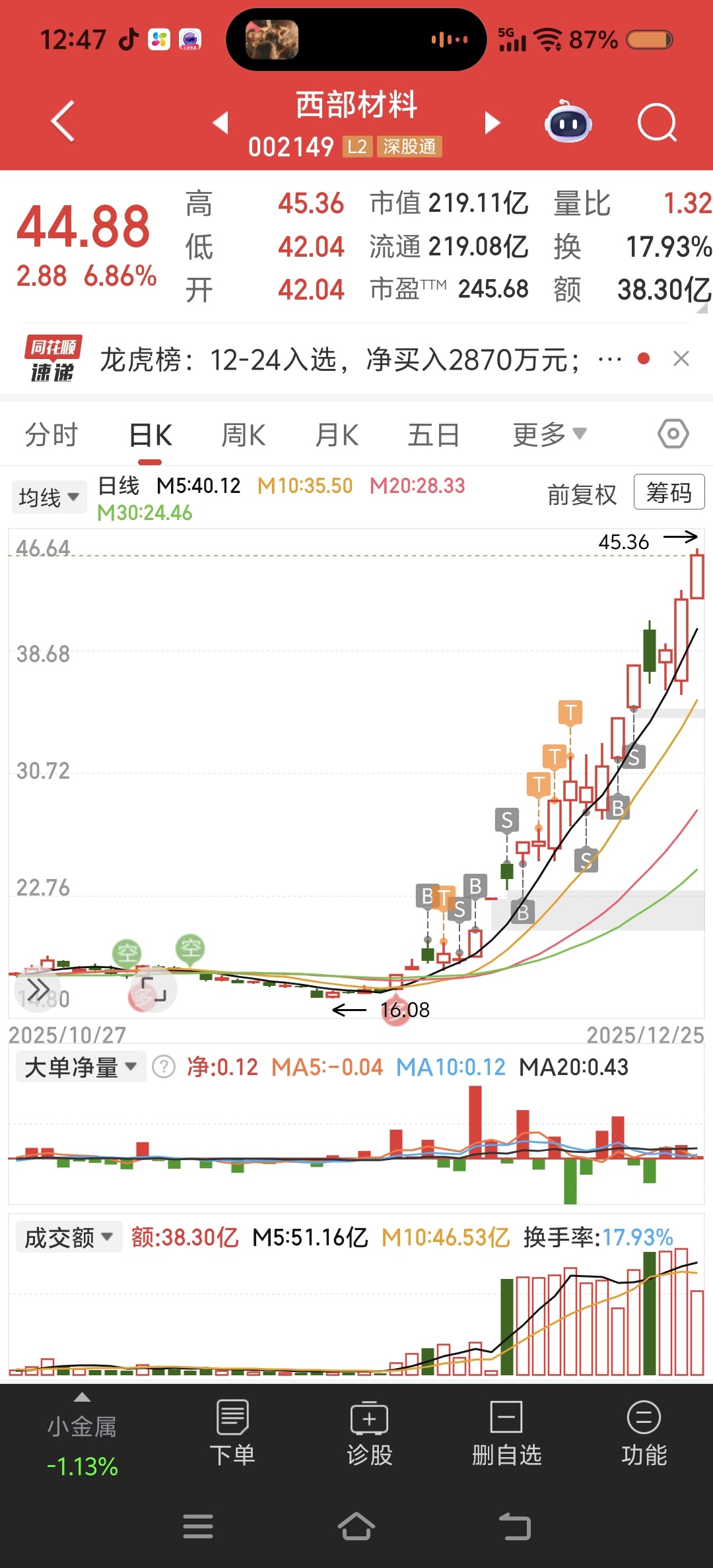Open the 成交额 indicator dropdown
The image size is (713, 1568).
point(69,1237)
